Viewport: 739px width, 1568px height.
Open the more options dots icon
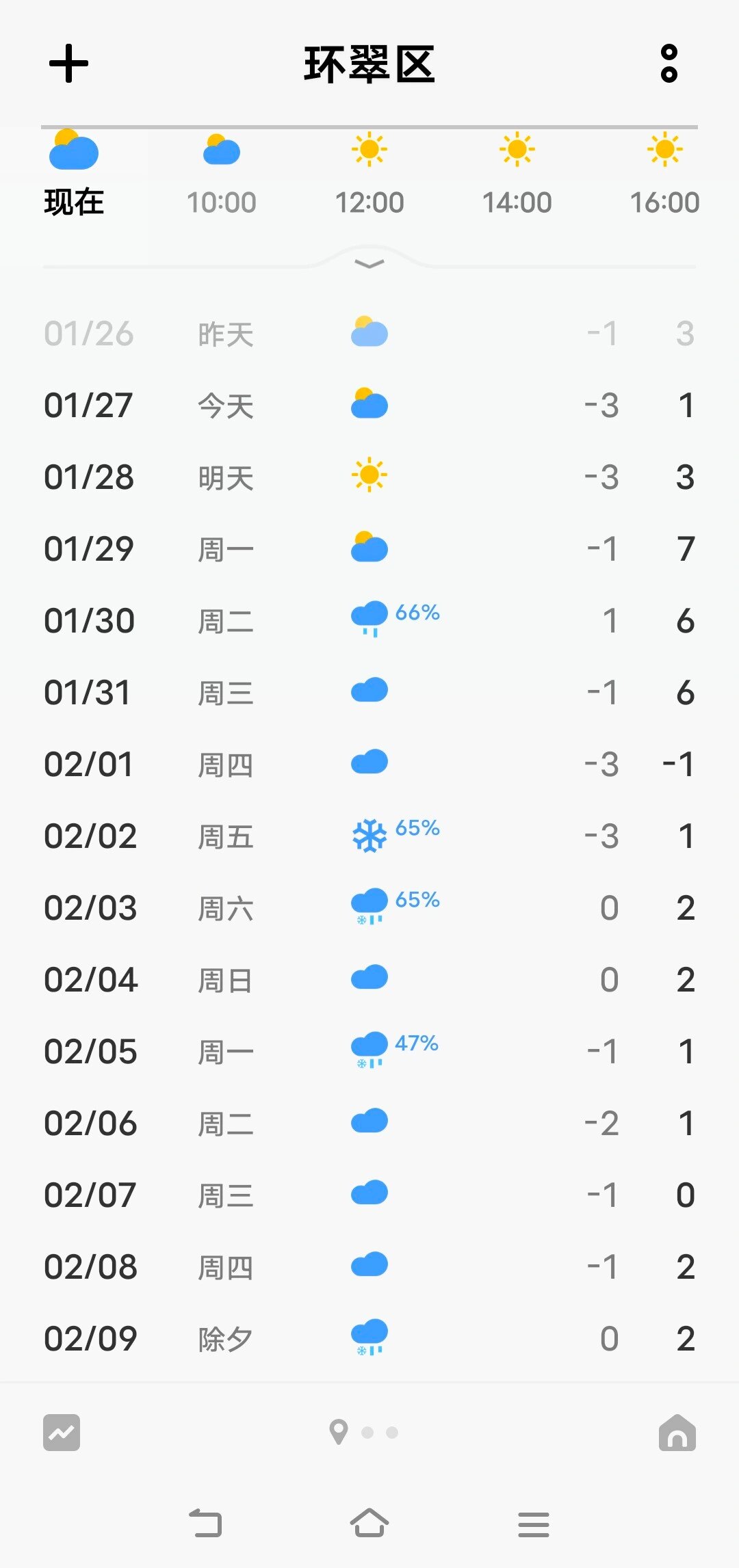tap(669, 64)
